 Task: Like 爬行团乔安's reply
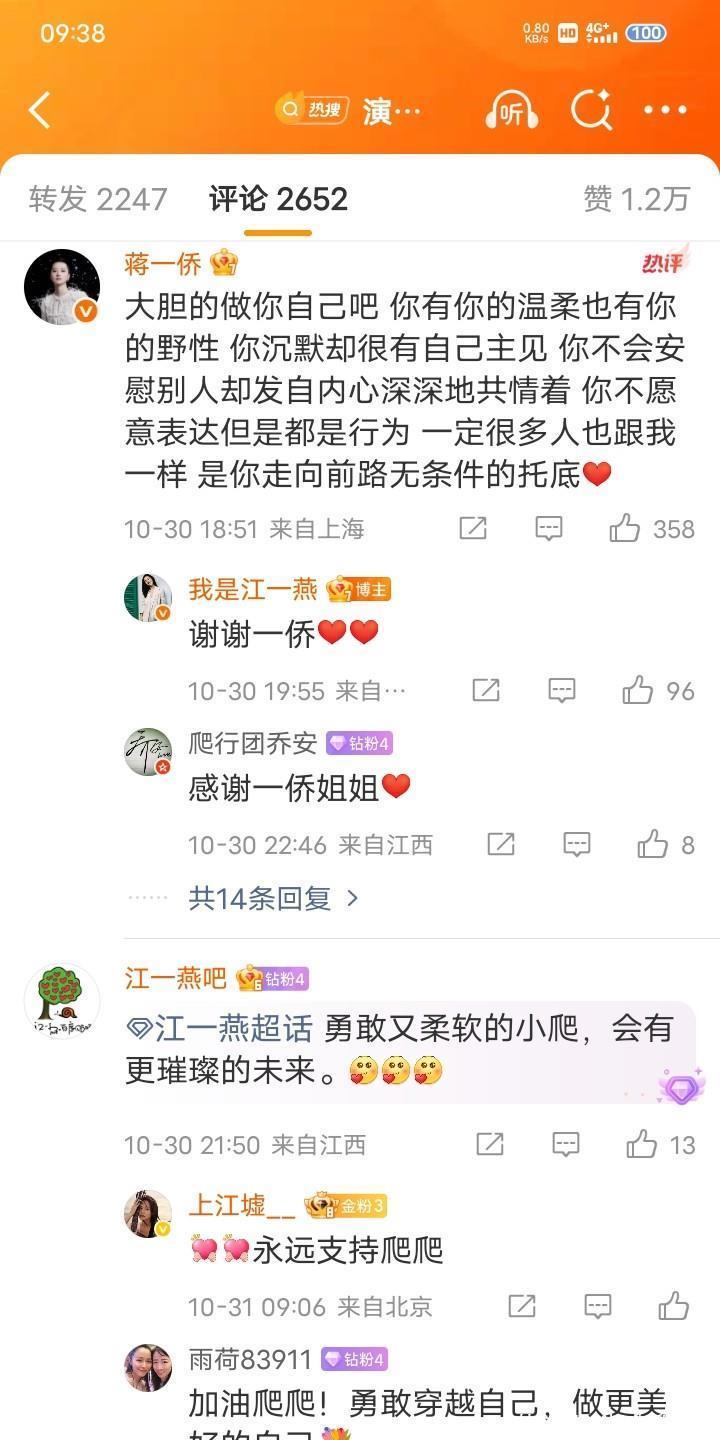coord(653,845)
